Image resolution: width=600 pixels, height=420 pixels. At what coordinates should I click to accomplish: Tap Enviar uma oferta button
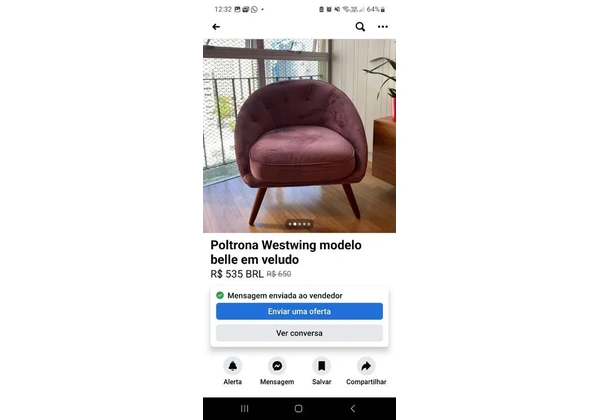coord(299,311)
